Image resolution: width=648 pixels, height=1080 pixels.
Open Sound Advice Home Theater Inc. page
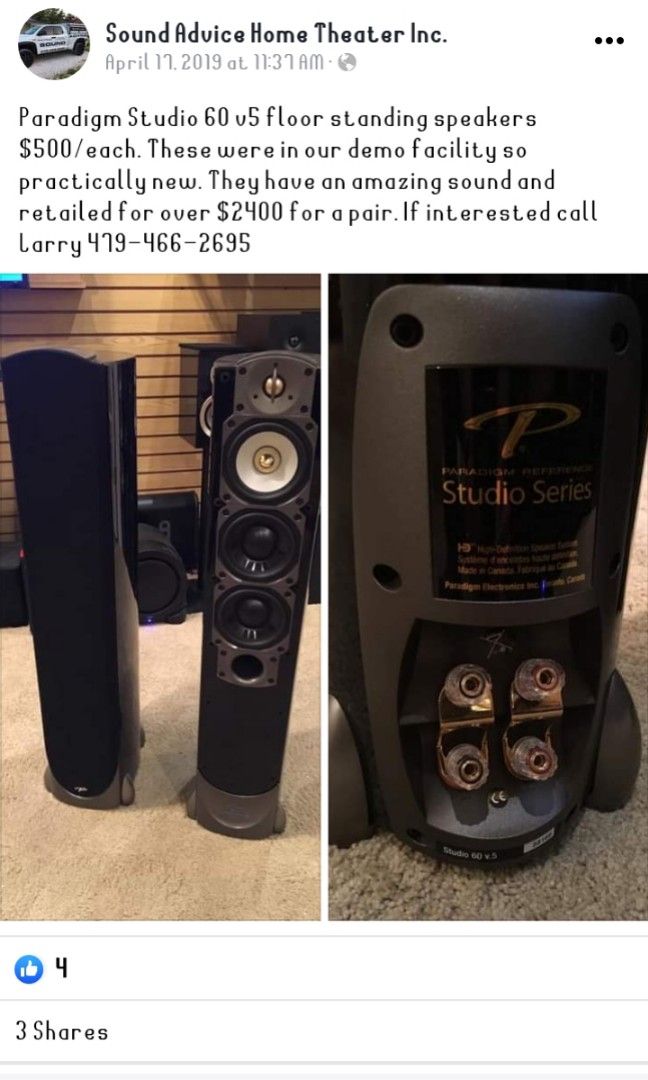click(x=276, y=33)
